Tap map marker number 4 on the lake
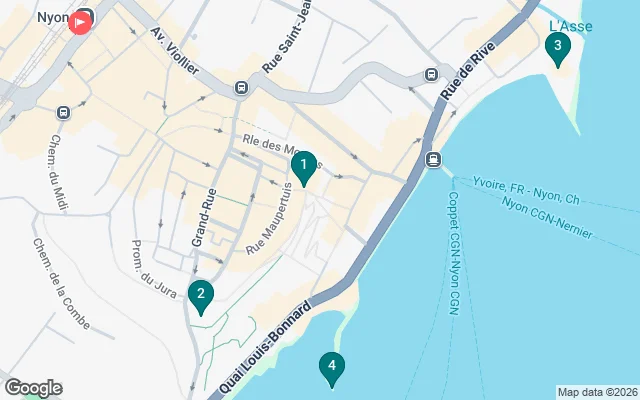 [332, 367]
